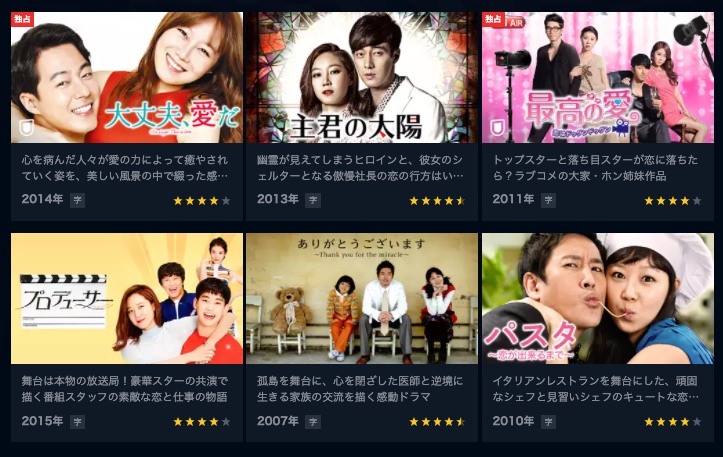723x457 pixels.
Task: Open the drama パスタ
Action: [596, 298]
